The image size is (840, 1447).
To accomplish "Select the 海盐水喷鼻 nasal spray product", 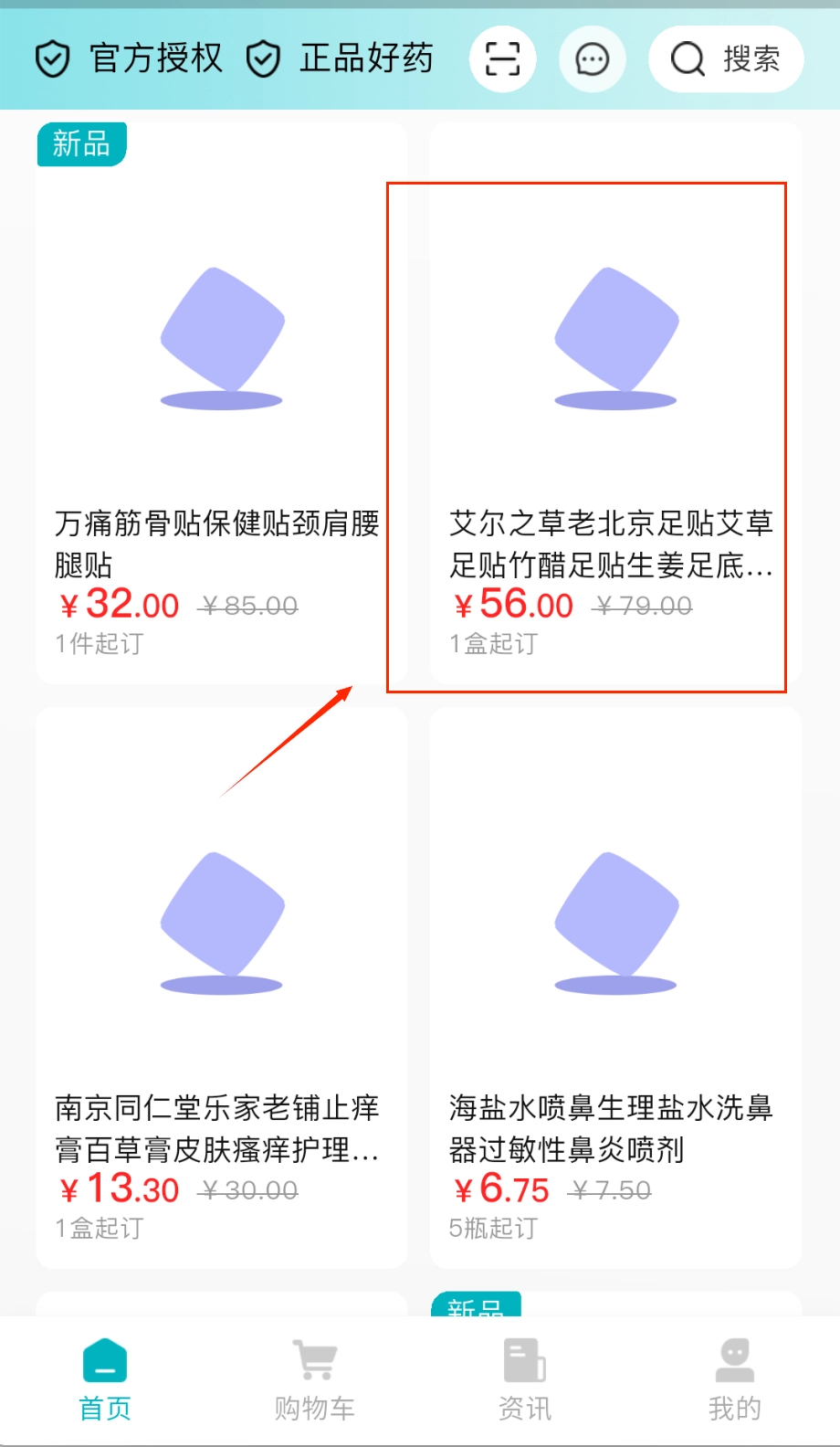I will pos(615,988).
